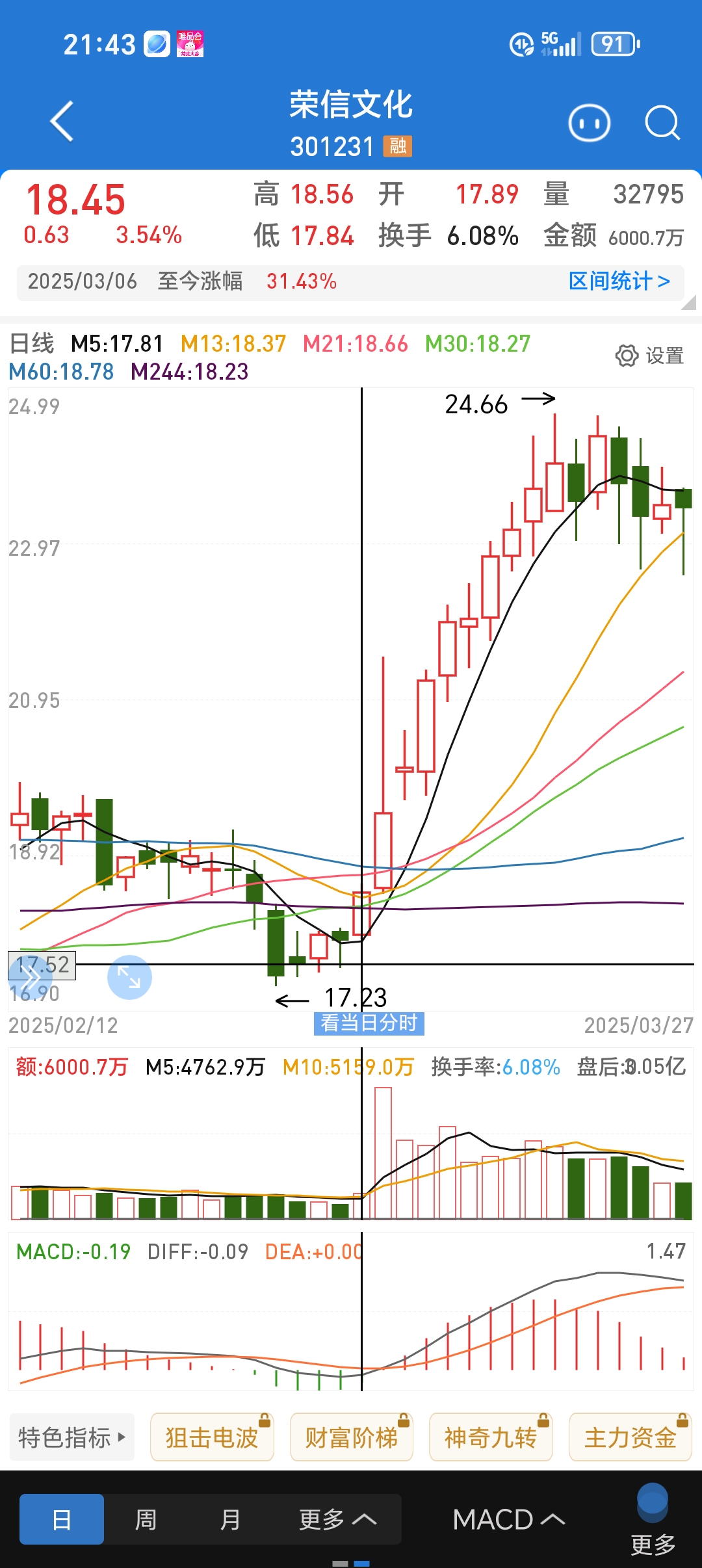Switch to the 月 monthly chart tab
This screenshot has height=1568, width=702.
230,1519
